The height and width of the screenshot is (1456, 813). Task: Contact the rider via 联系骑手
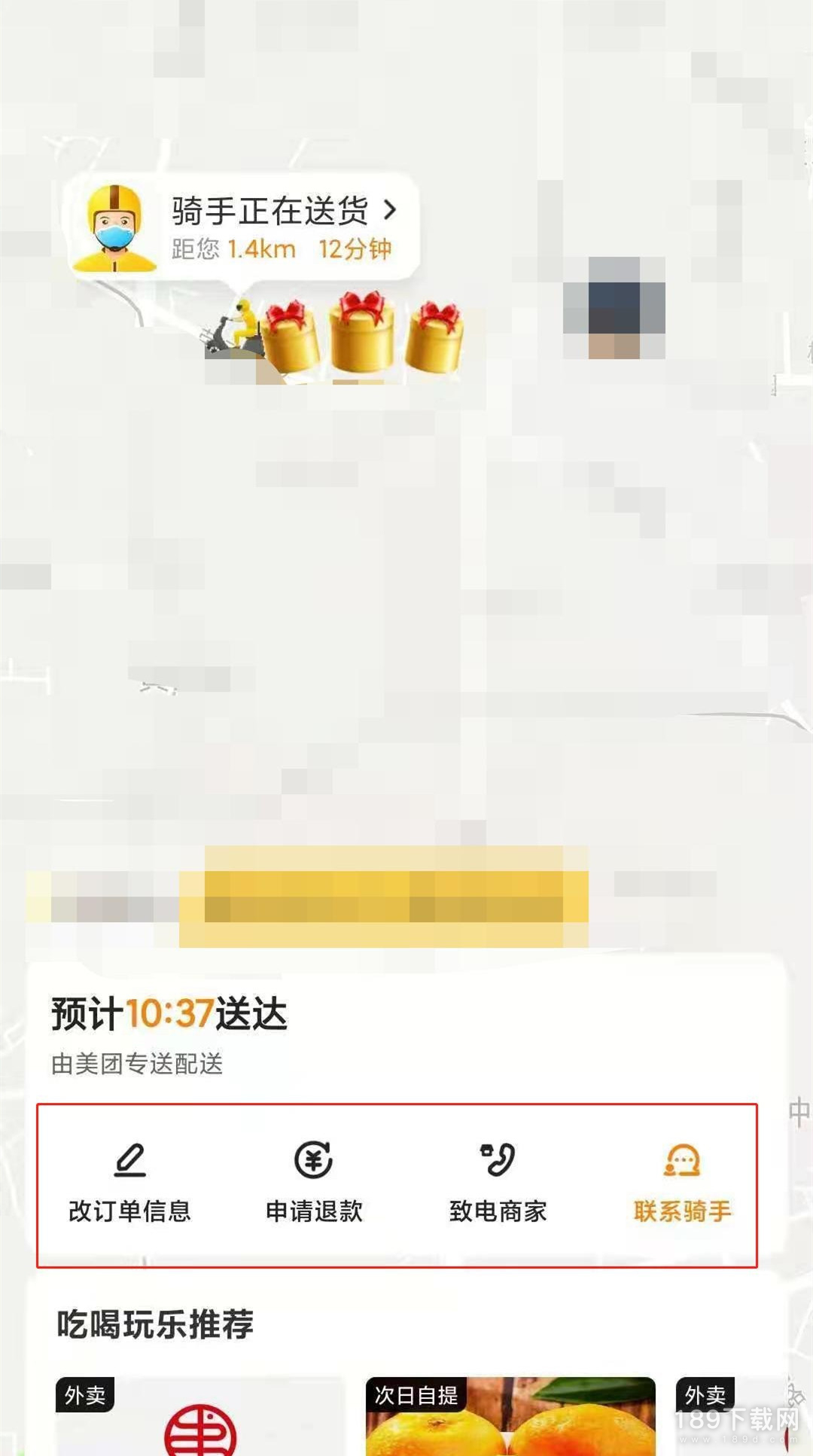682,1182
